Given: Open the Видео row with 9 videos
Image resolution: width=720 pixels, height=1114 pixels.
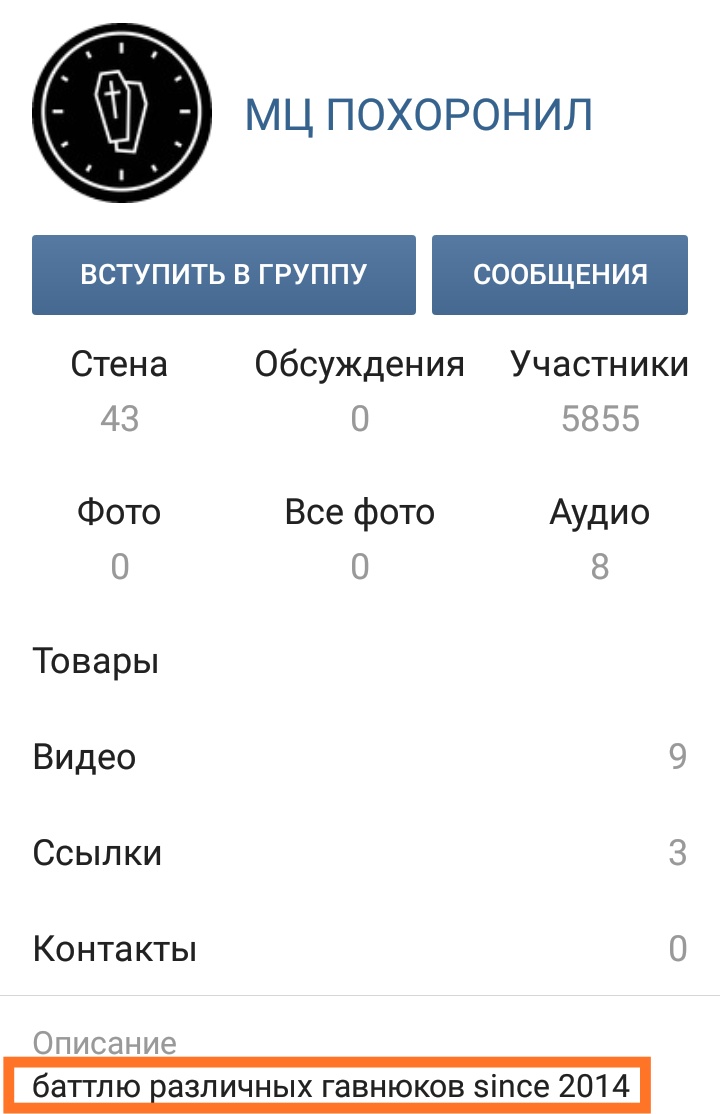Looking at the screenshot, I should click(360, 757).
